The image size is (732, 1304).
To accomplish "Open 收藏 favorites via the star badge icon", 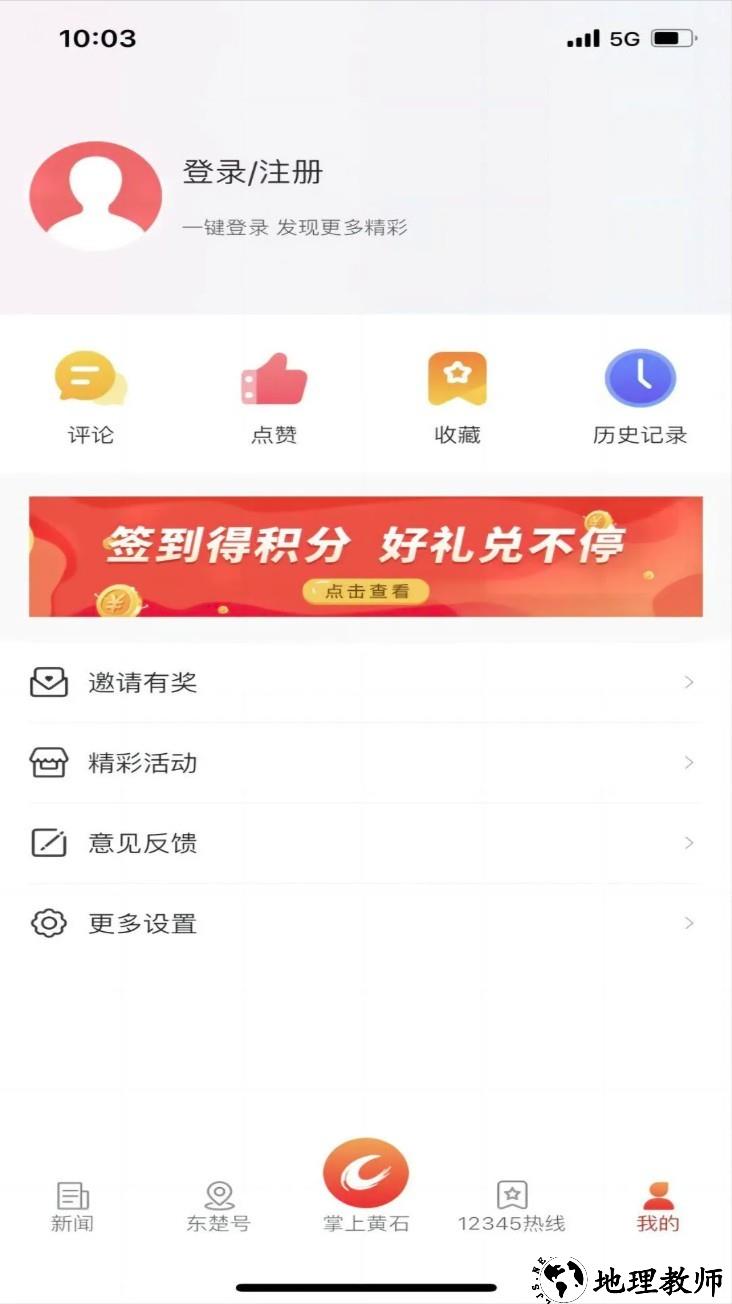I will click(456, 380).
